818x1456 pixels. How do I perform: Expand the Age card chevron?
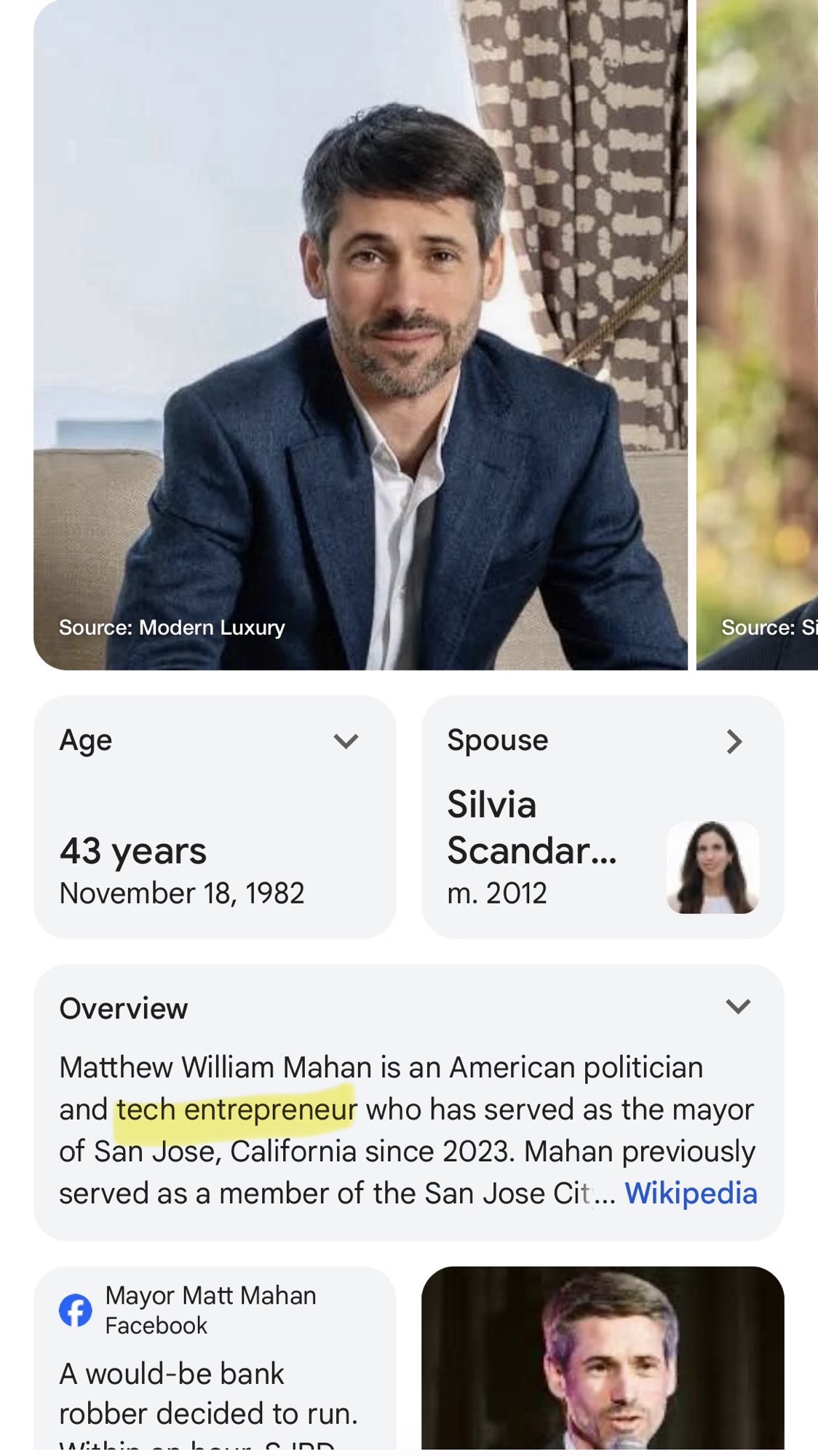point(346,741)
